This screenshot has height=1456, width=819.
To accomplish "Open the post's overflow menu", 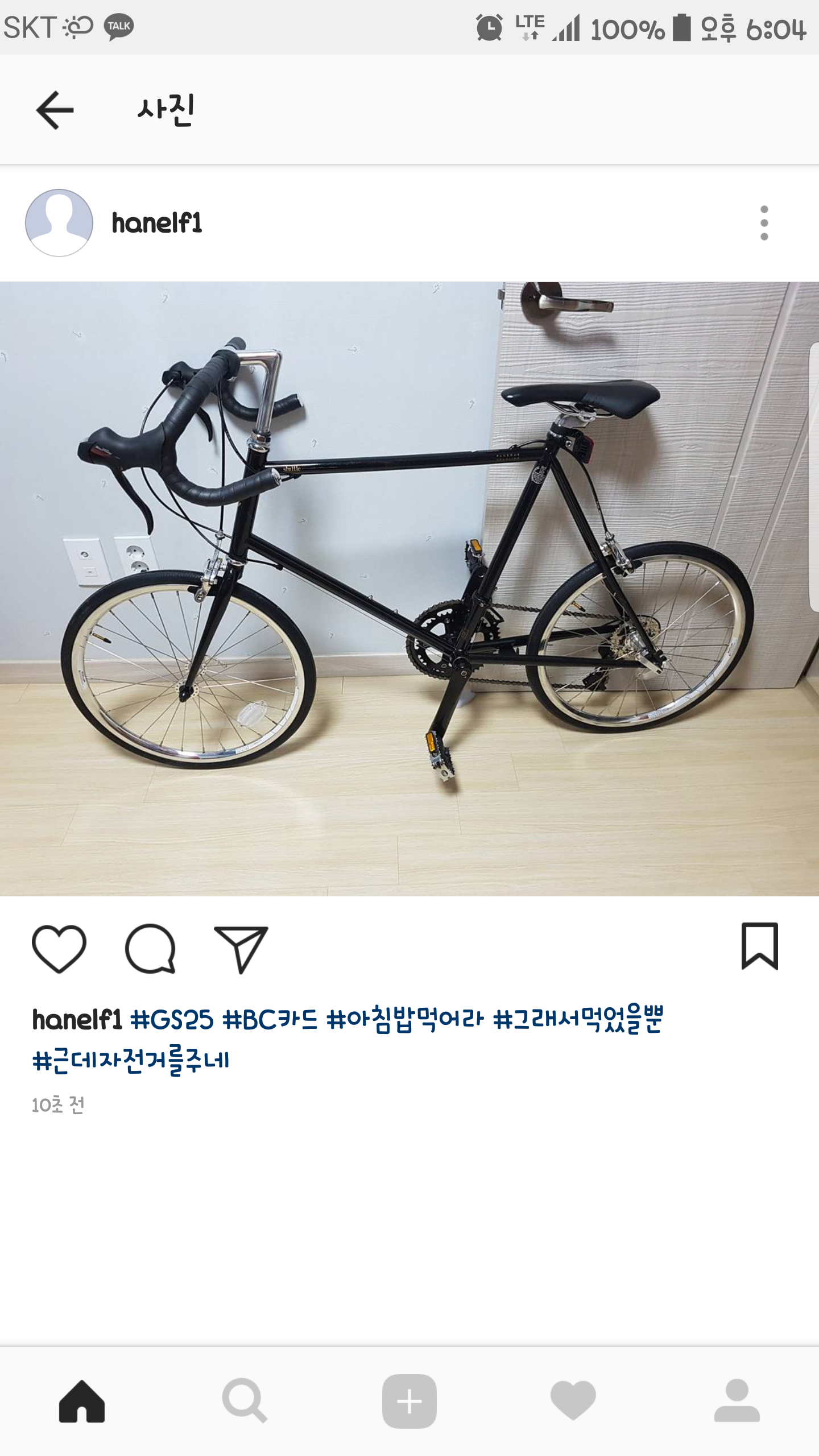I will (764, 223).
